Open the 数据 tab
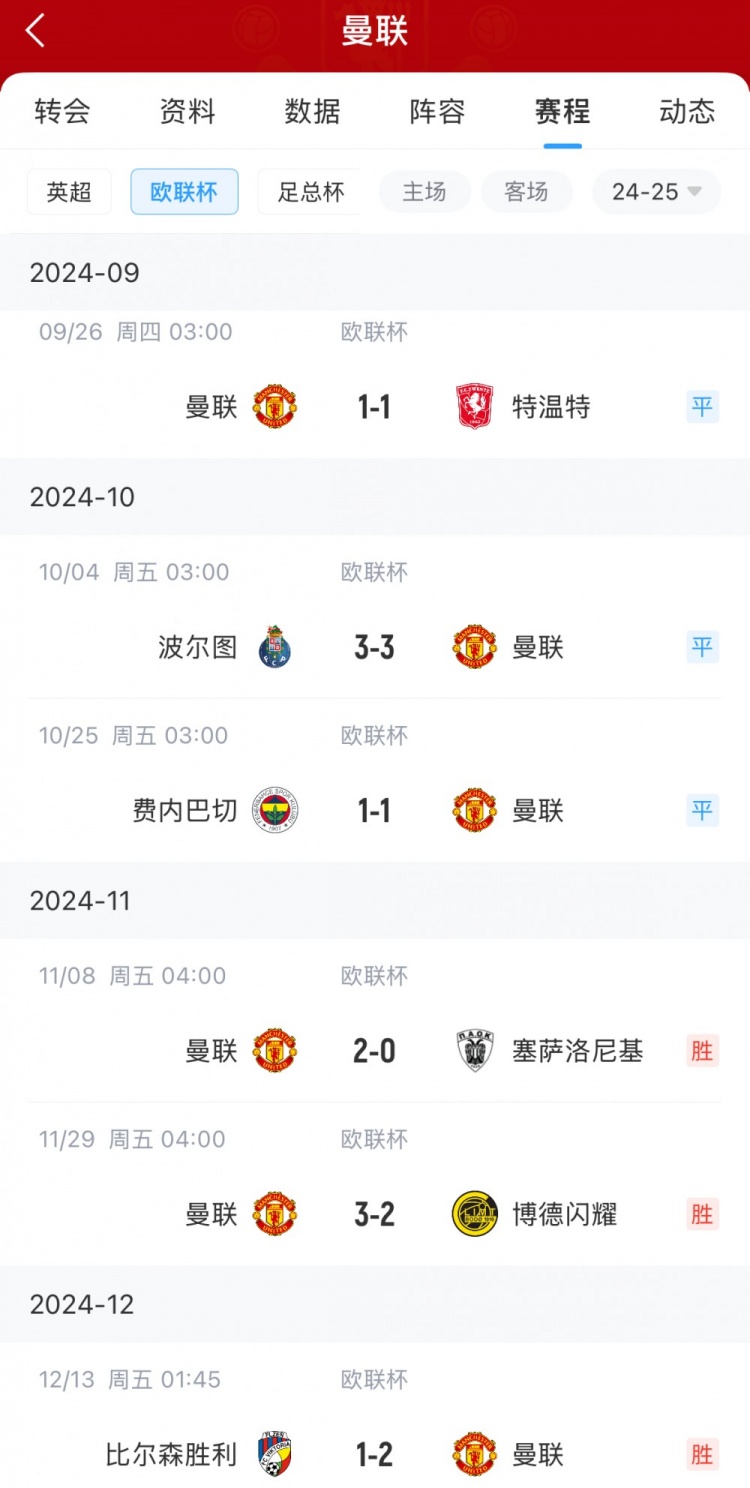750x1488 pixels. pyautogui.click(x=312, y=111)
